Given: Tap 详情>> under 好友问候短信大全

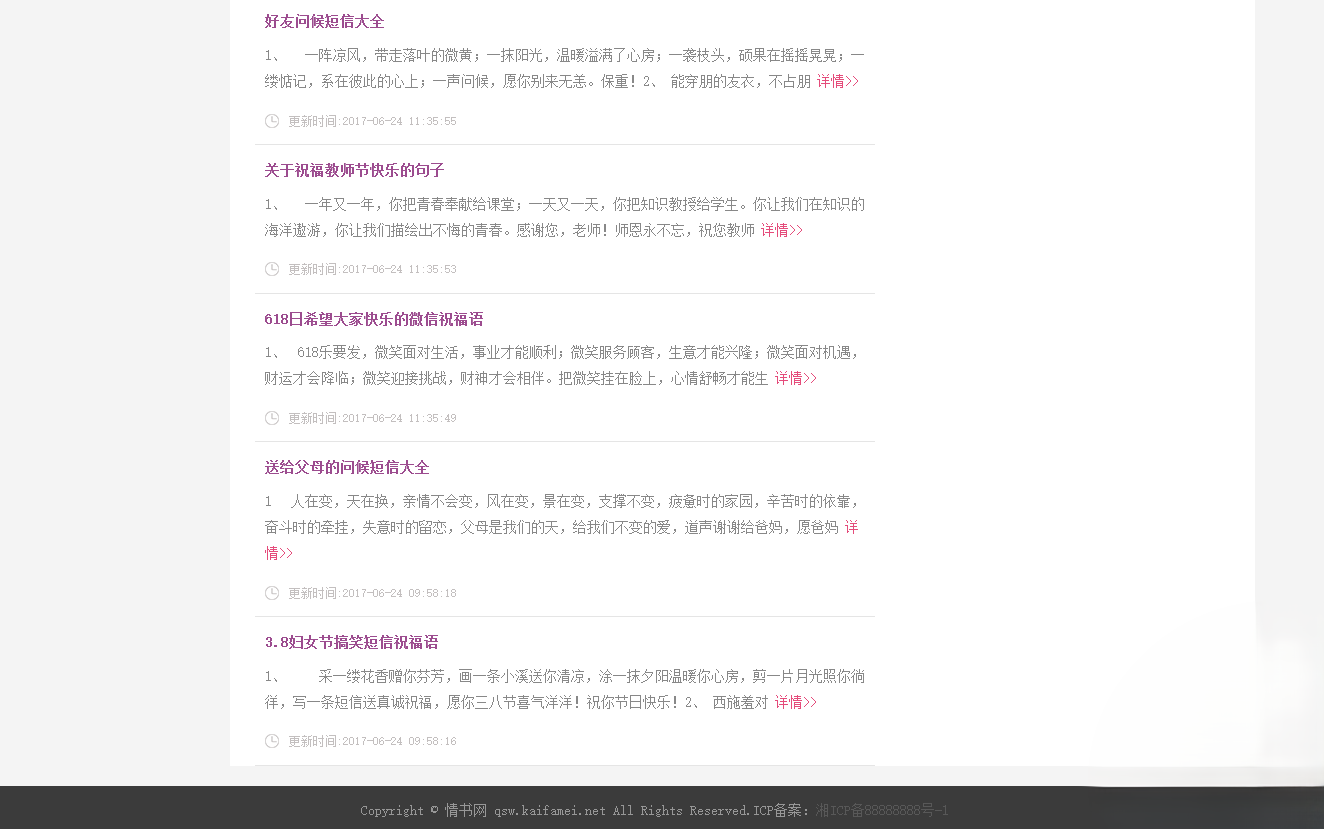Looking at the screenshot, I should (837, 81).
